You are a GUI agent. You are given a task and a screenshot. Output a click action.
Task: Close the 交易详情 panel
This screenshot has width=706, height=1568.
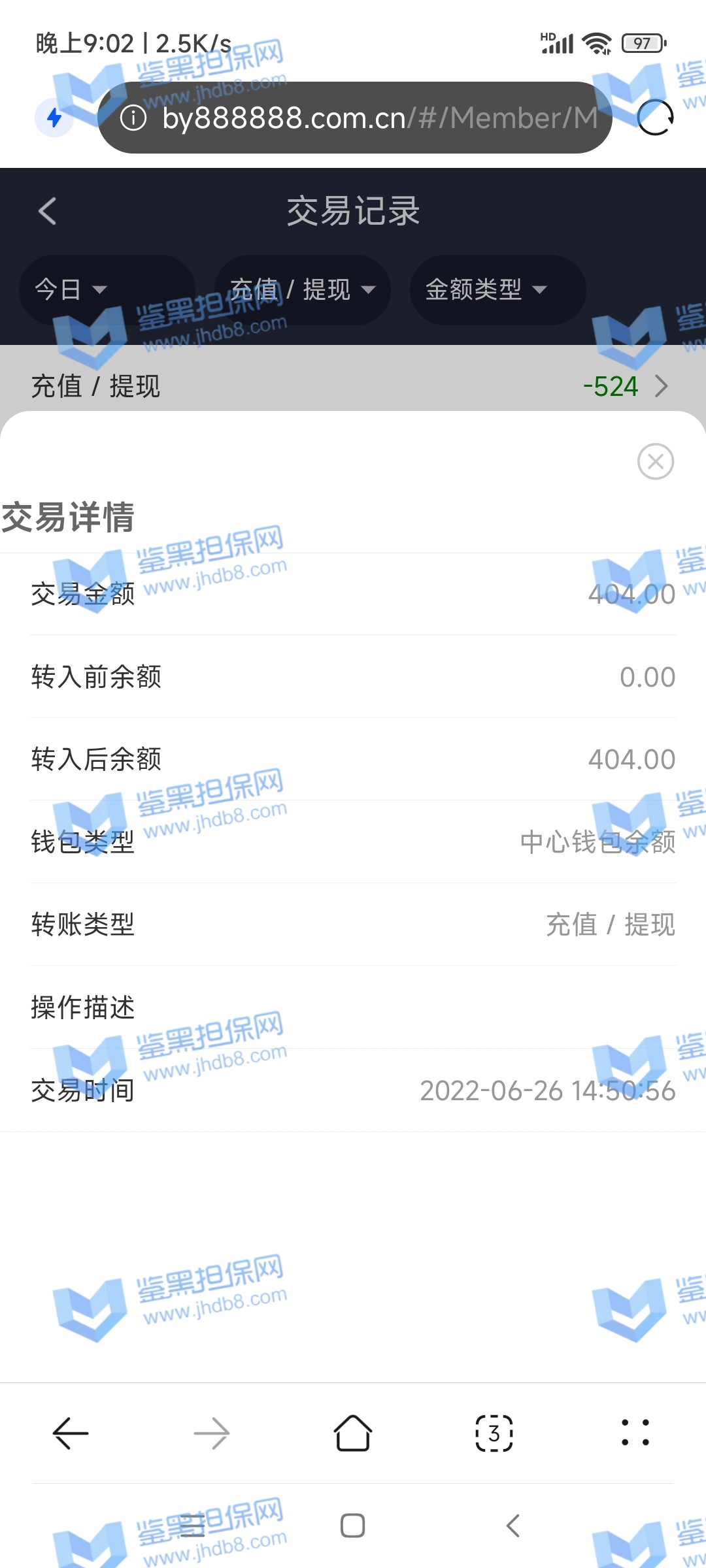pos(655,461)
